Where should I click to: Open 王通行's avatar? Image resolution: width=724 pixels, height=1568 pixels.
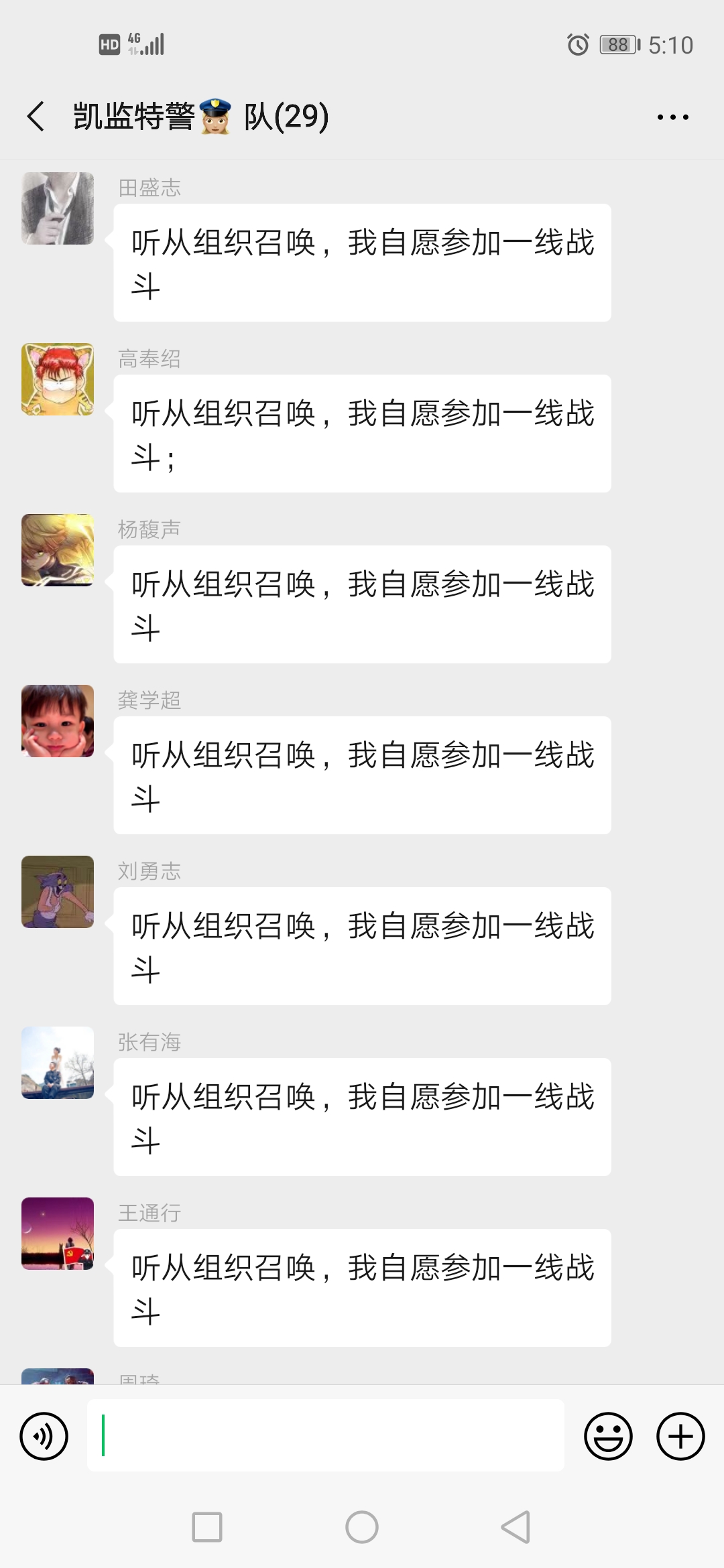58,1234
